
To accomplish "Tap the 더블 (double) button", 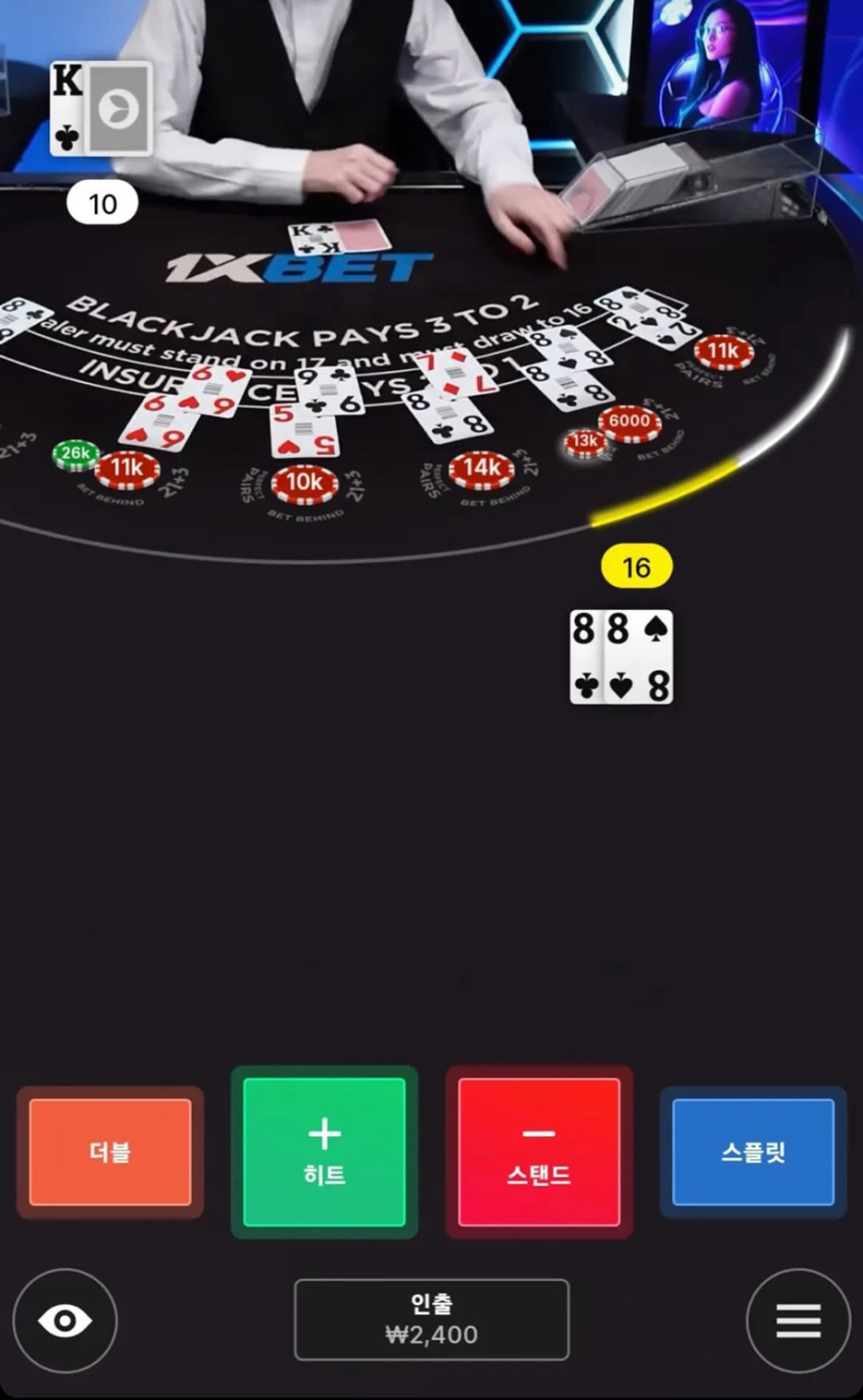I will (110, 1152).
